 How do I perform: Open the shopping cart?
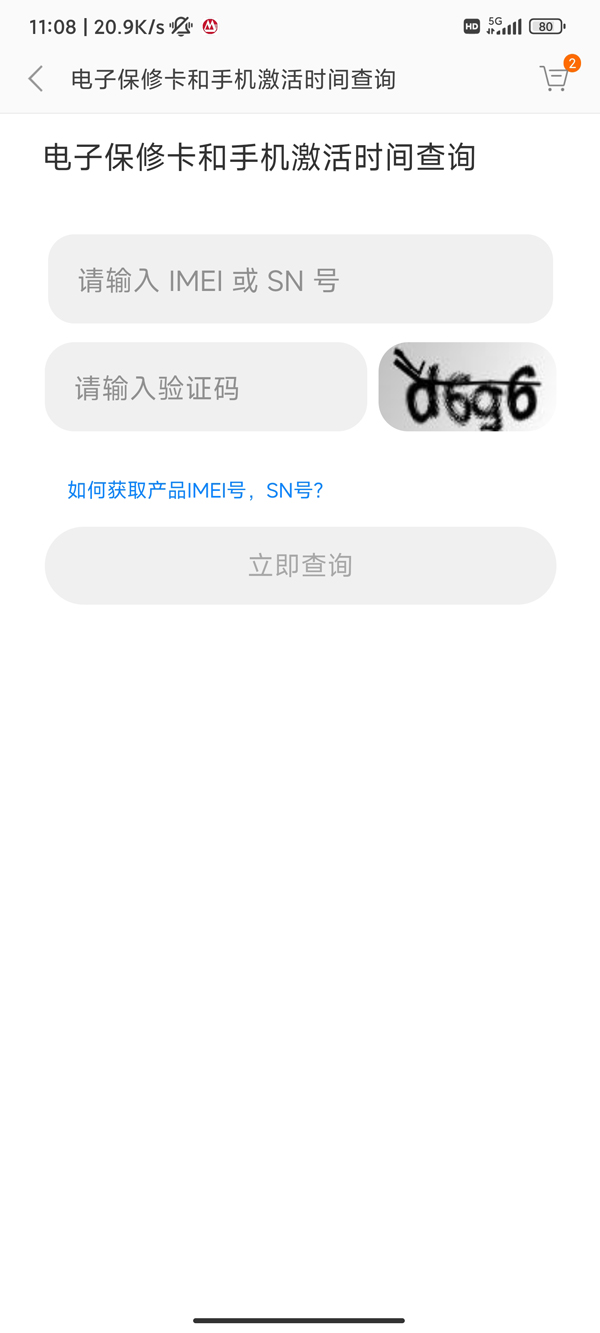554,79
